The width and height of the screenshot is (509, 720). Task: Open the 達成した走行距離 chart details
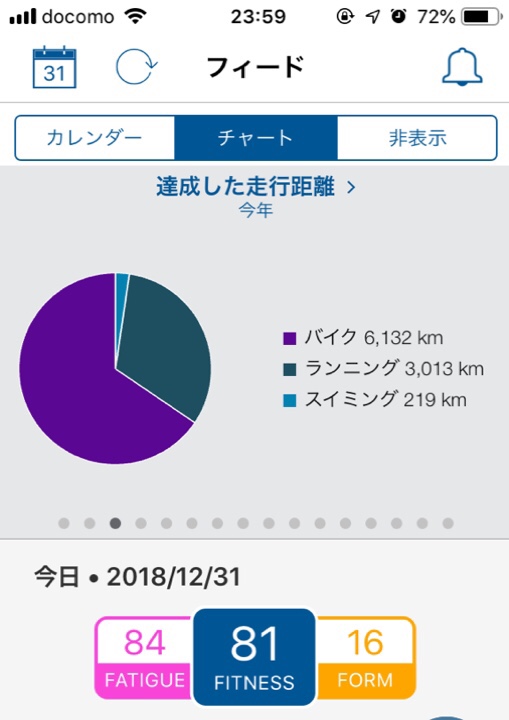tap(255, 186)
